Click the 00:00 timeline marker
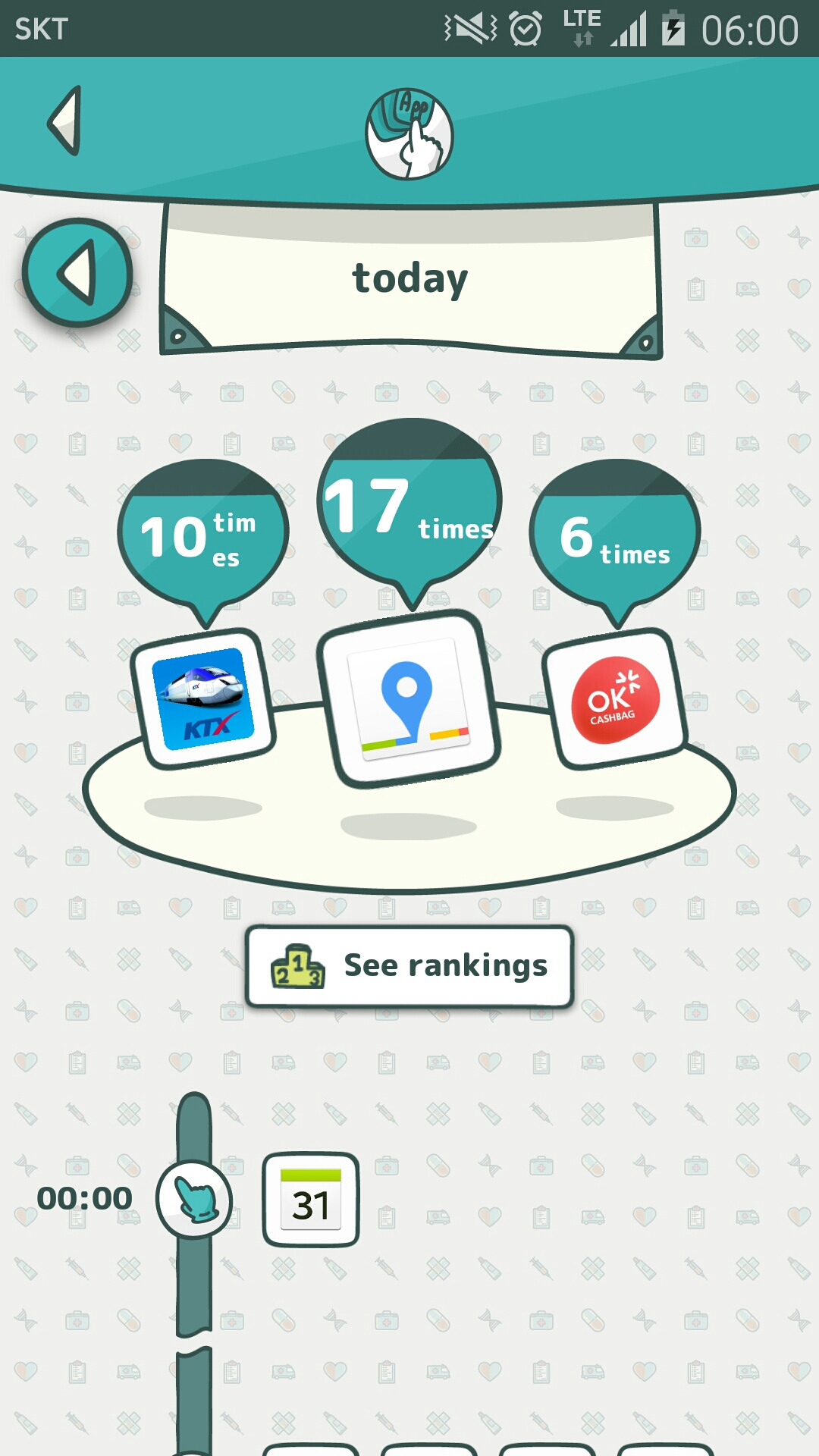Image resolution: width=819 pixels, height=1456 pixels. tap(85, 1197)
